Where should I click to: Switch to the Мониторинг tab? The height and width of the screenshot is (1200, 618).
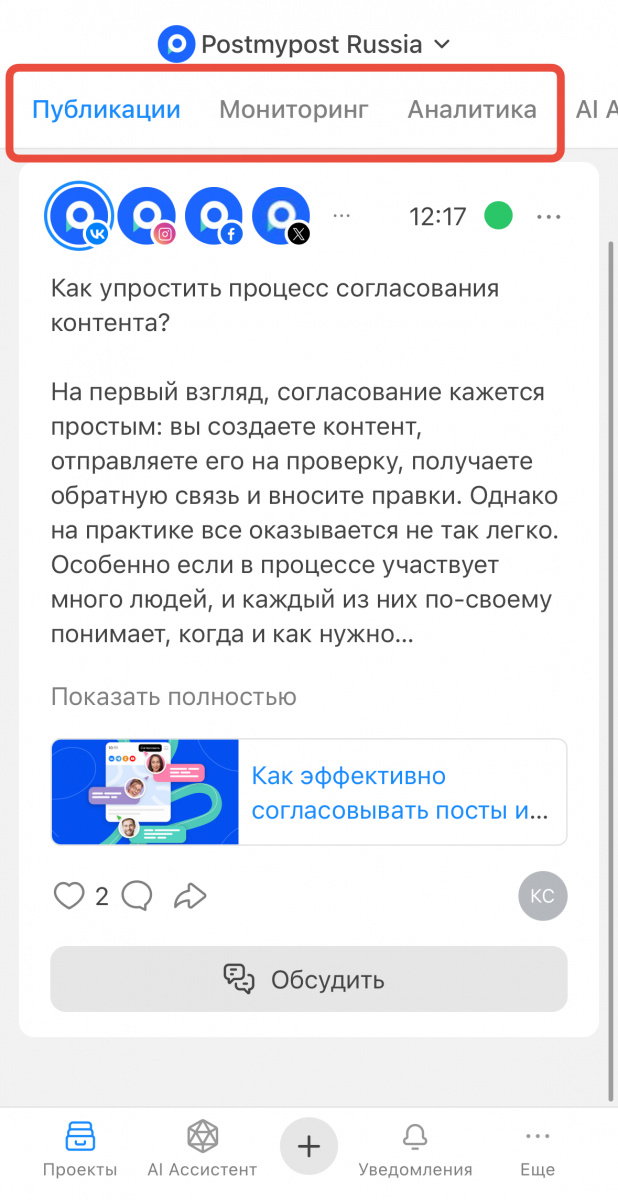pos(294,109)
